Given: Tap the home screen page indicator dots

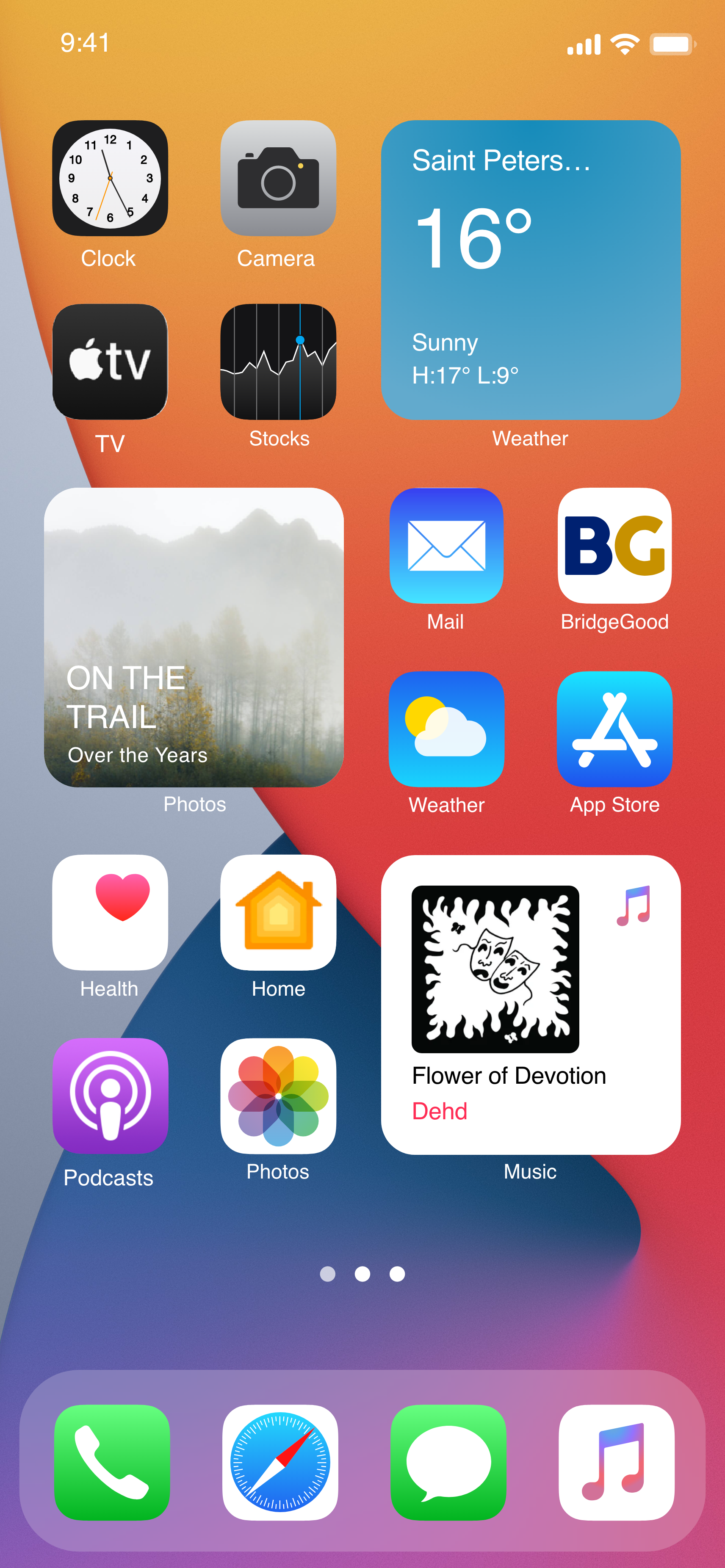Looking at the screenshot, I should point(362,1274).
